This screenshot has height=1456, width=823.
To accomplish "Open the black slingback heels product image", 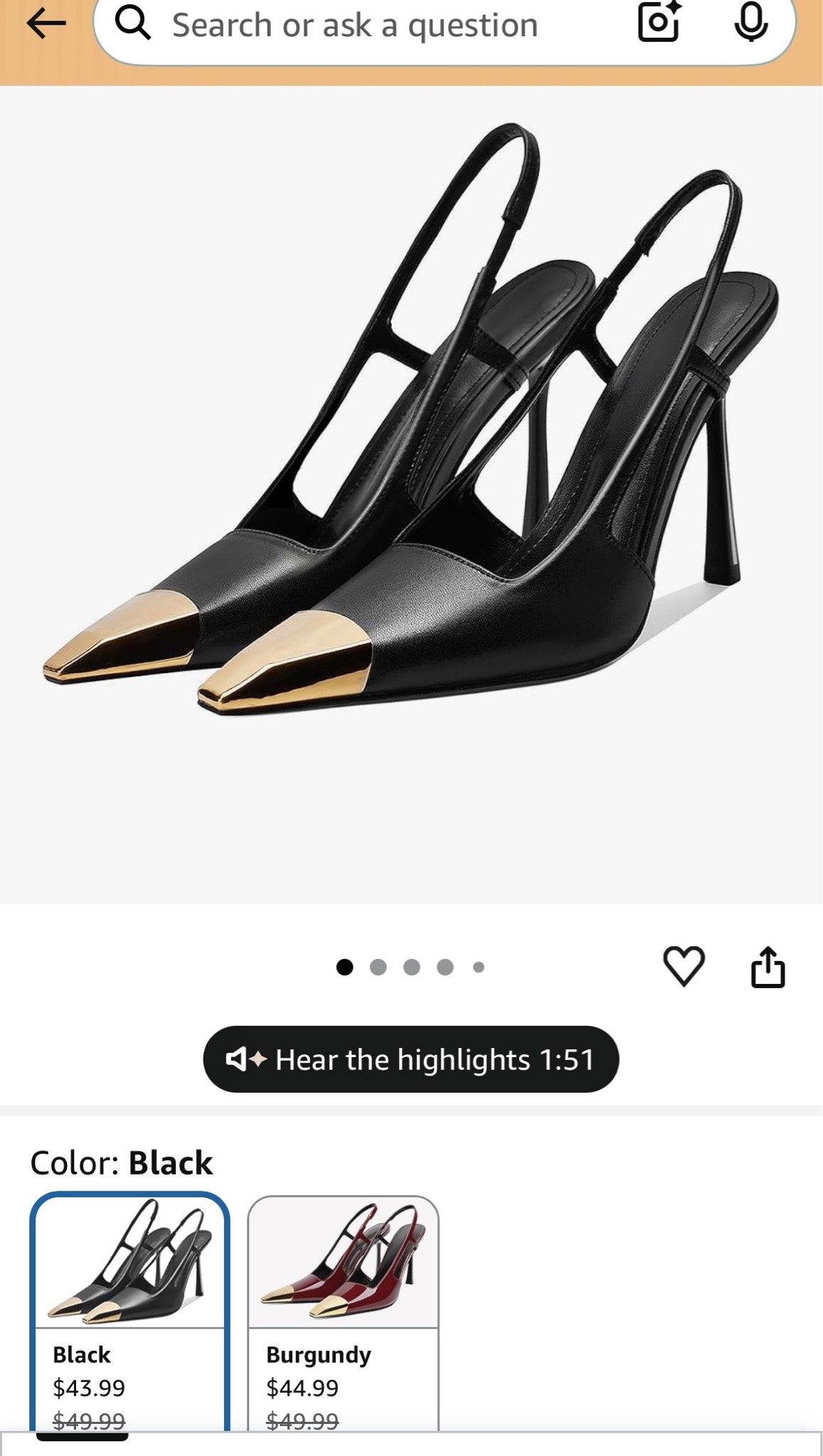I will click(x=411, y=455).
